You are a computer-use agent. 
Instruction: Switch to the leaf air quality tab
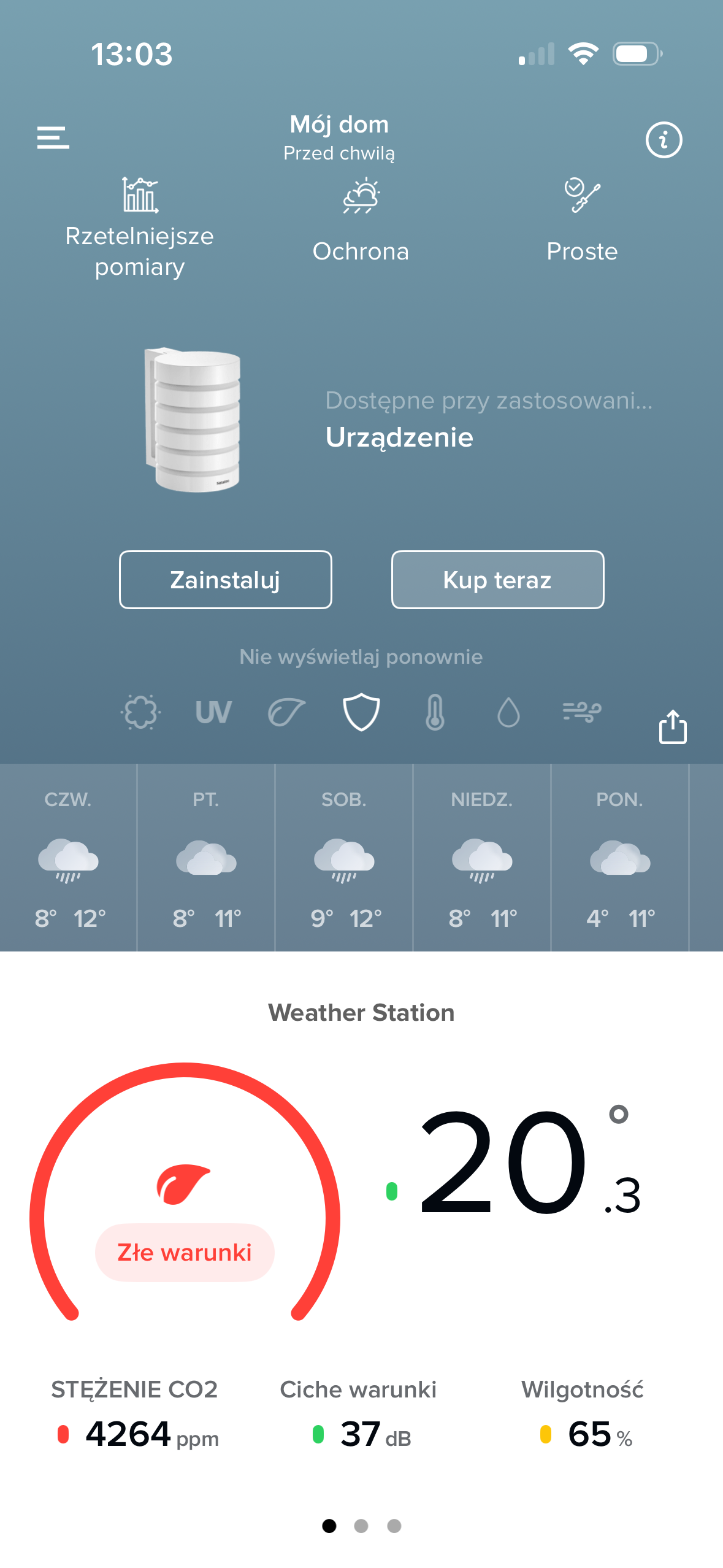pyautogui.click(x=286, y=712)
